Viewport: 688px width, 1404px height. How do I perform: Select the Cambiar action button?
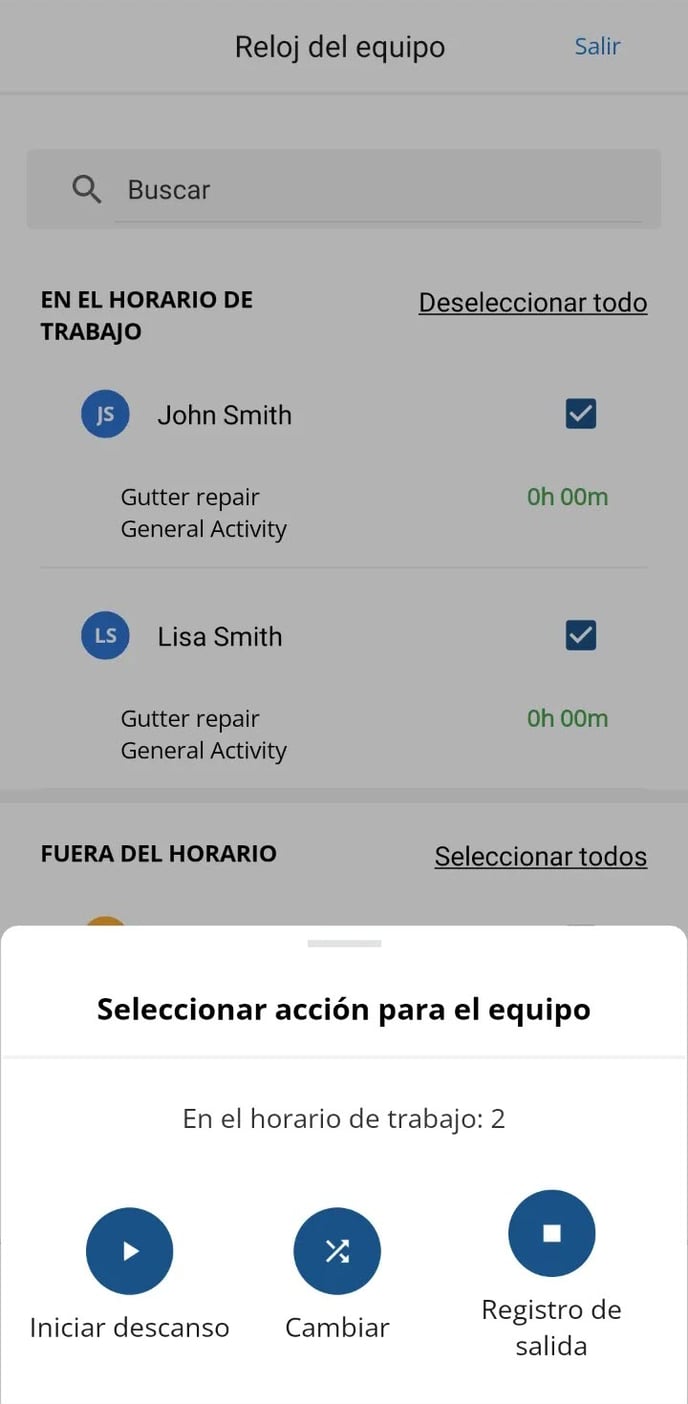point(337,1251)
